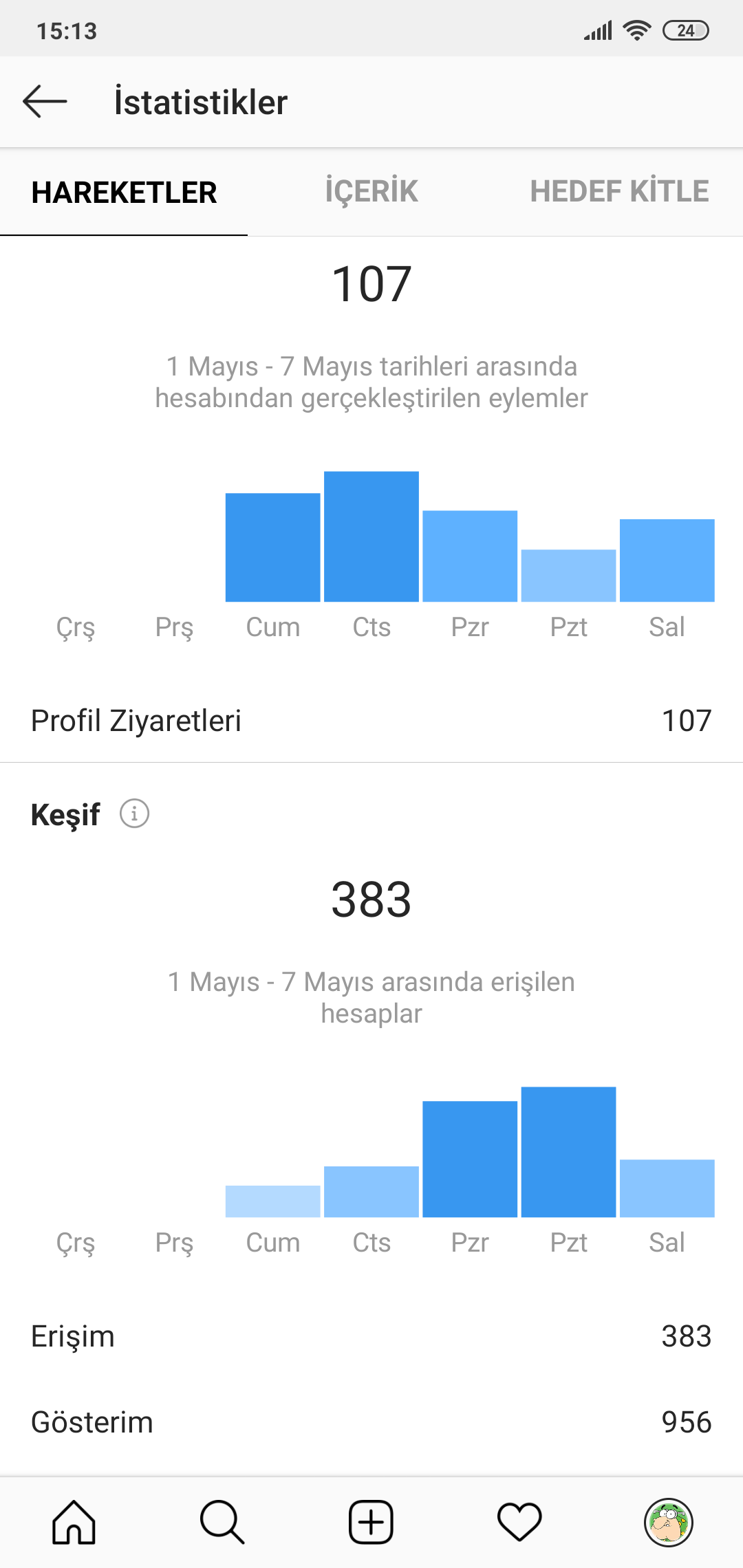
Task: Select the HAREKETLER tab
Action: tap(124, 192)
